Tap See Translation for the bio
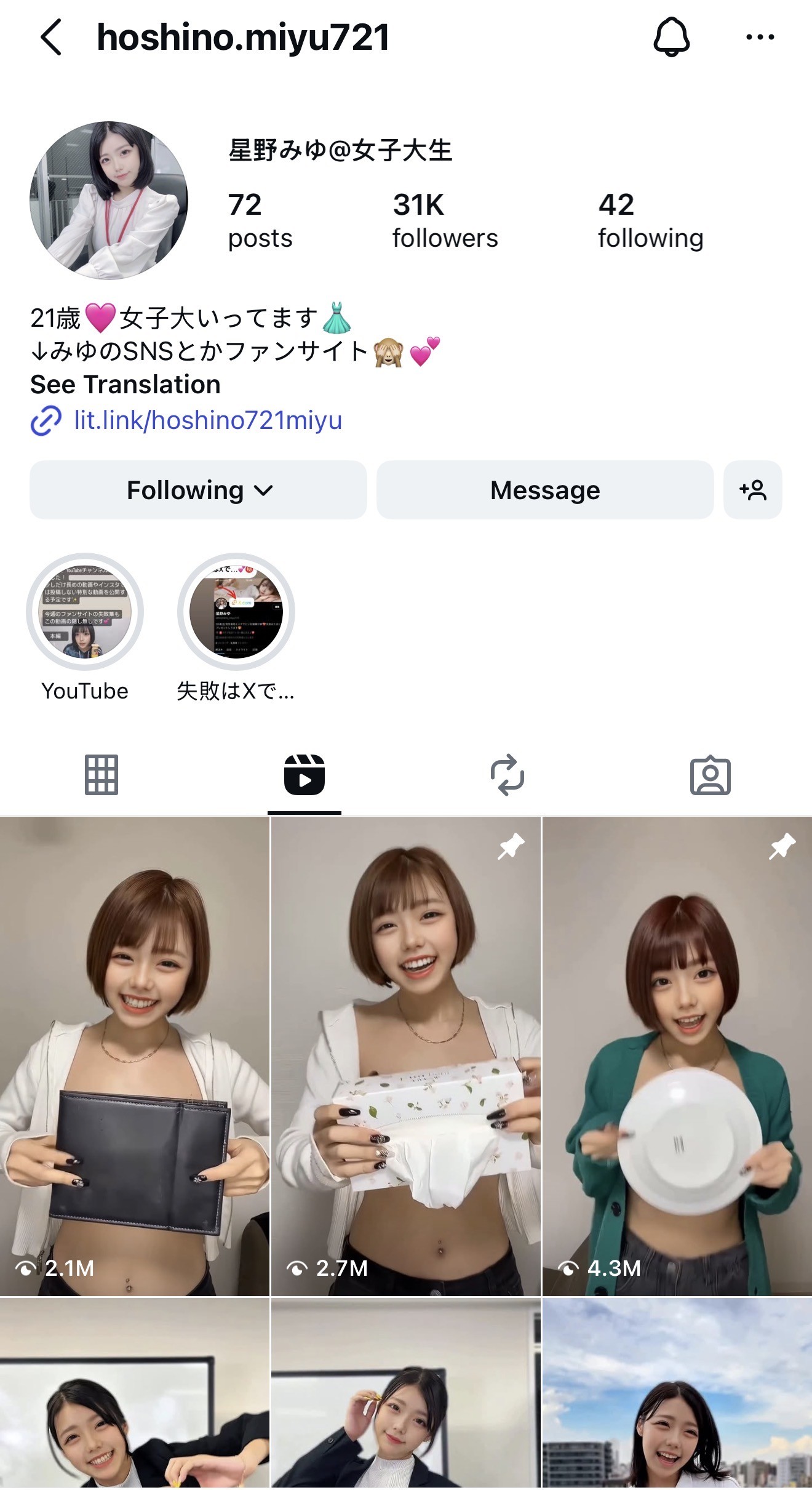 125,384
